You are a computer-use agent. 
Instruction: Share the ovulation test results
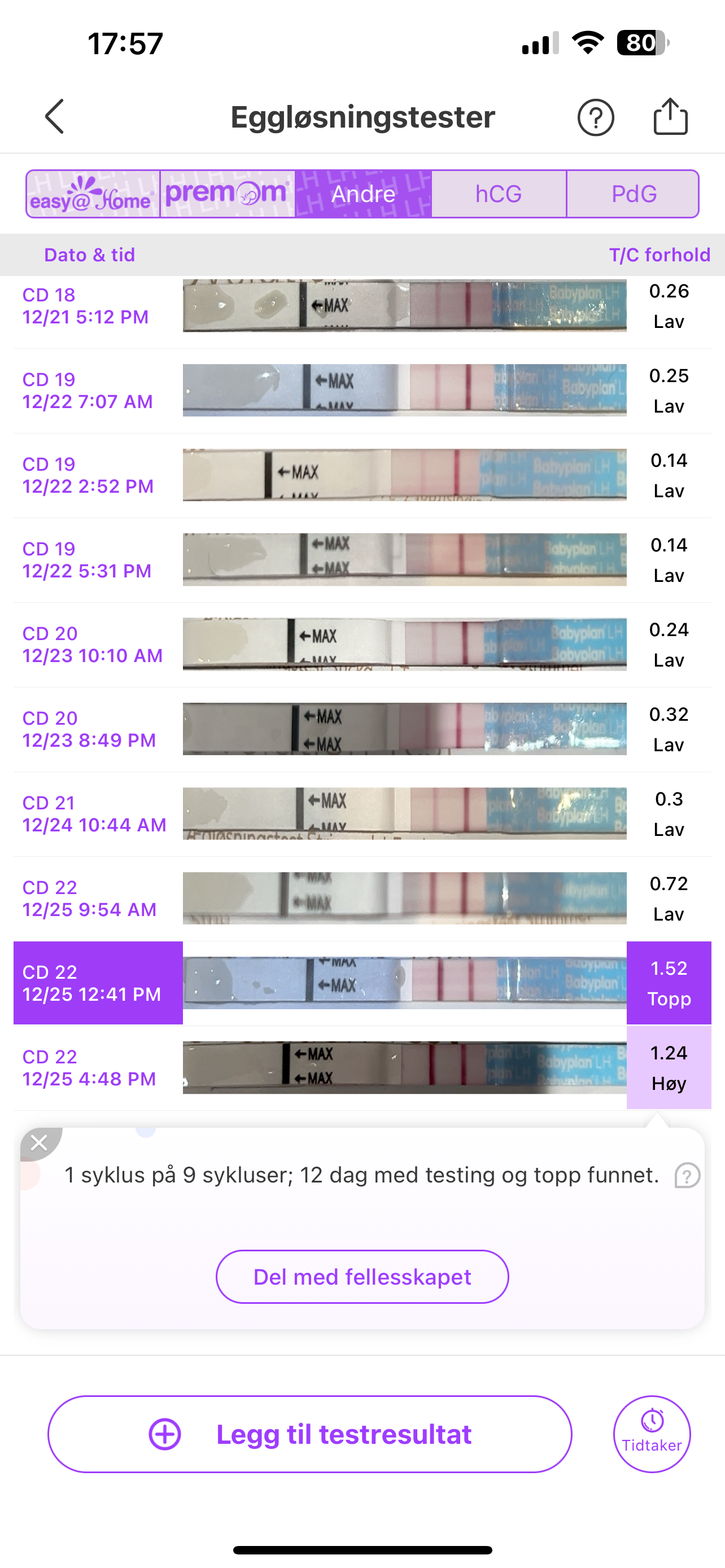click(670, 116)
